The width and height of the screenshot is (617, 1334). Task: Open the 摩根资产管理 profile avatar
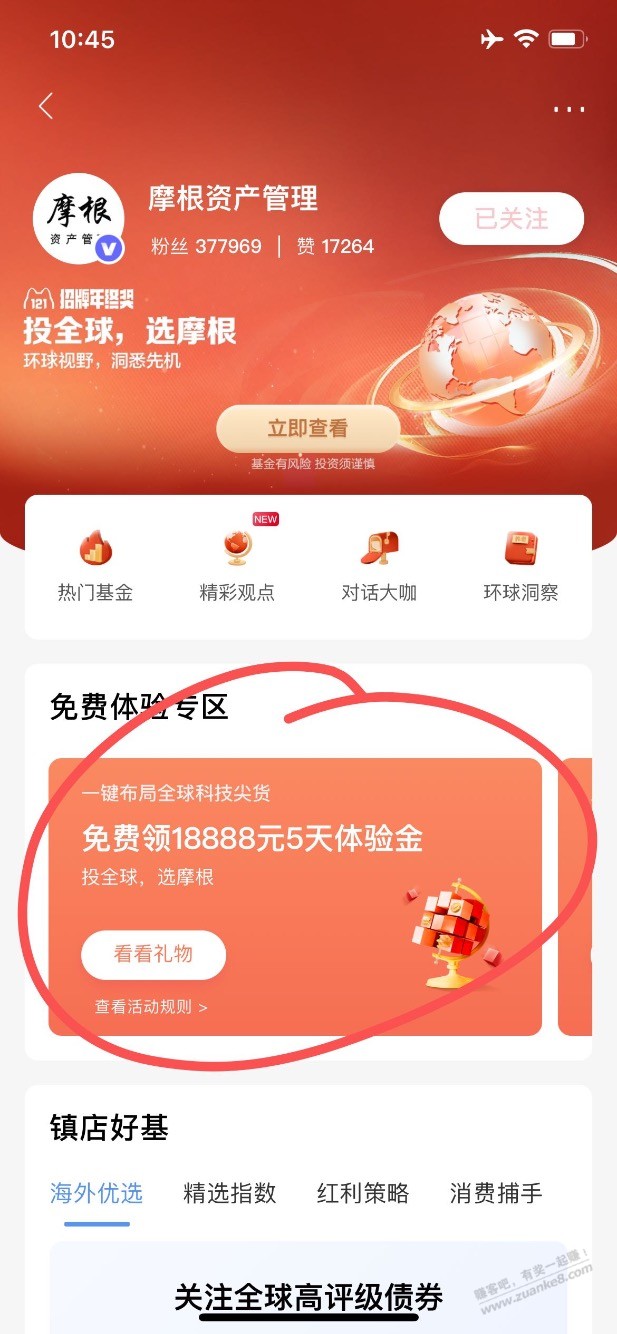click(78, 219)
